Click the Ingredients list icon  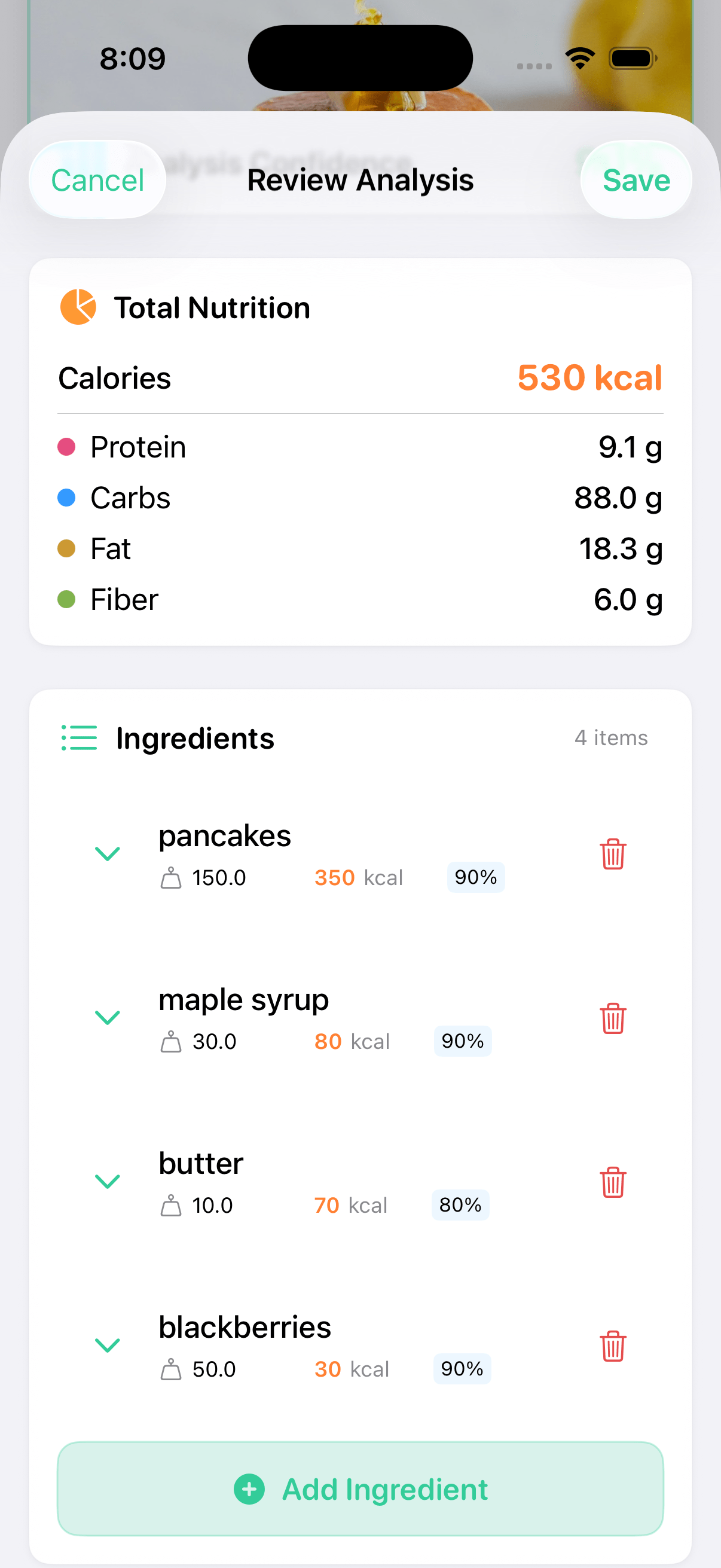coord(78,739)
